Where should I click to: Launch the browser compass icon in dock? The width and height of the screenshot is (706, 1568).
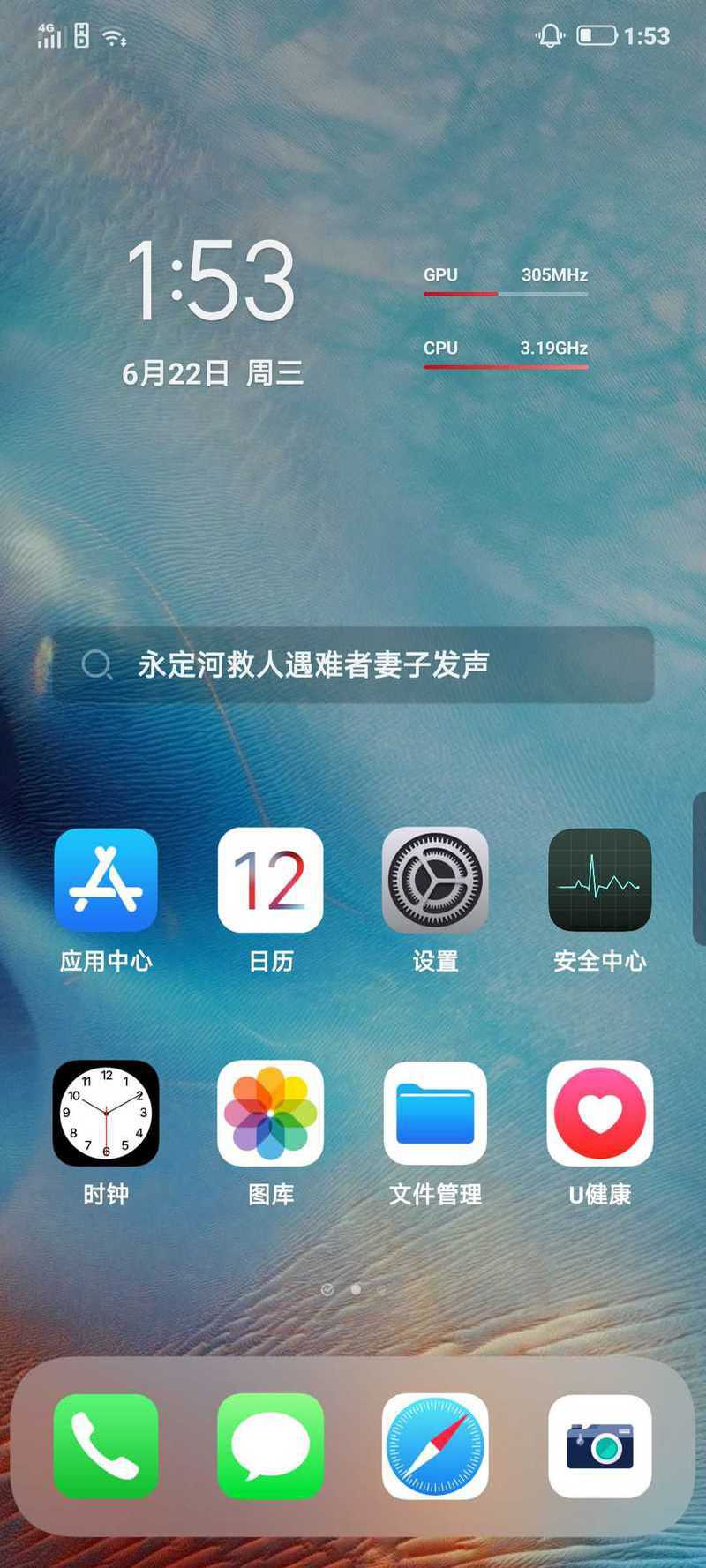435,1446
